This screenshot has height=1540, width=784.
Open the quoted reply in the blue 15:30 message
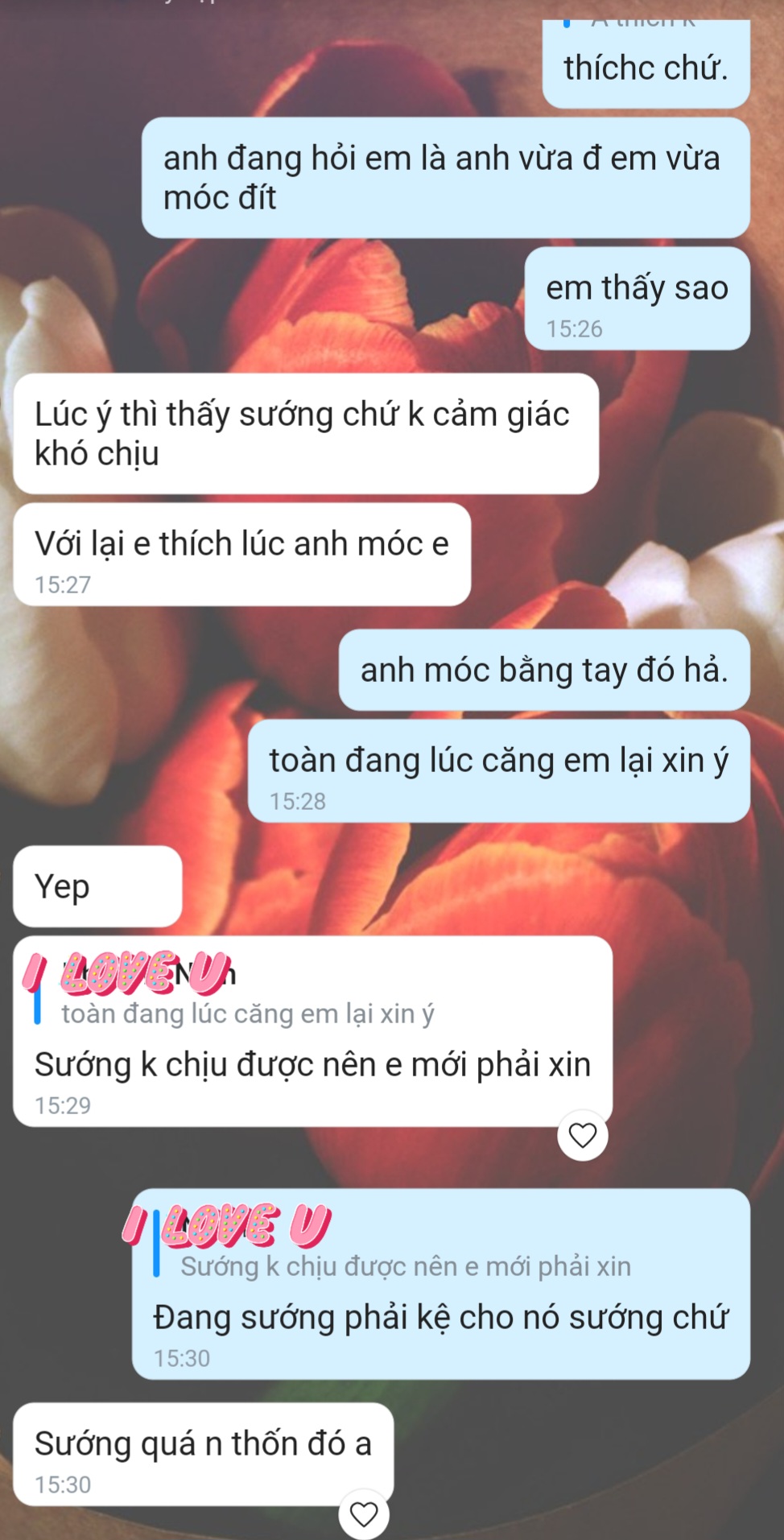pyautogui.click(x=405, y=1266)
